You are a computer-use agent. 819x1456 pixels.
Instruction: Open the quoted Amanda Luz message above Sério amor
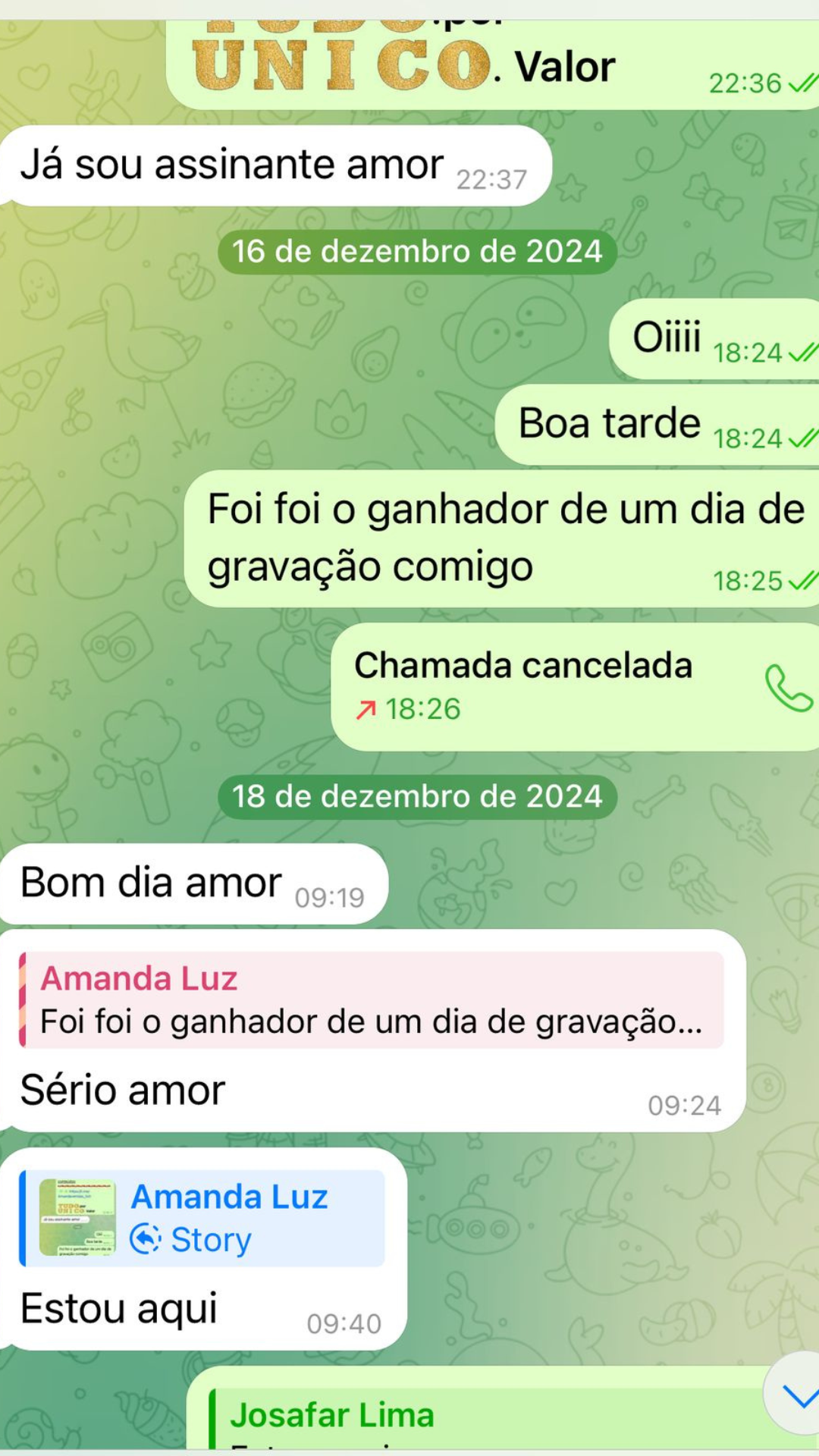[372, 1000]
